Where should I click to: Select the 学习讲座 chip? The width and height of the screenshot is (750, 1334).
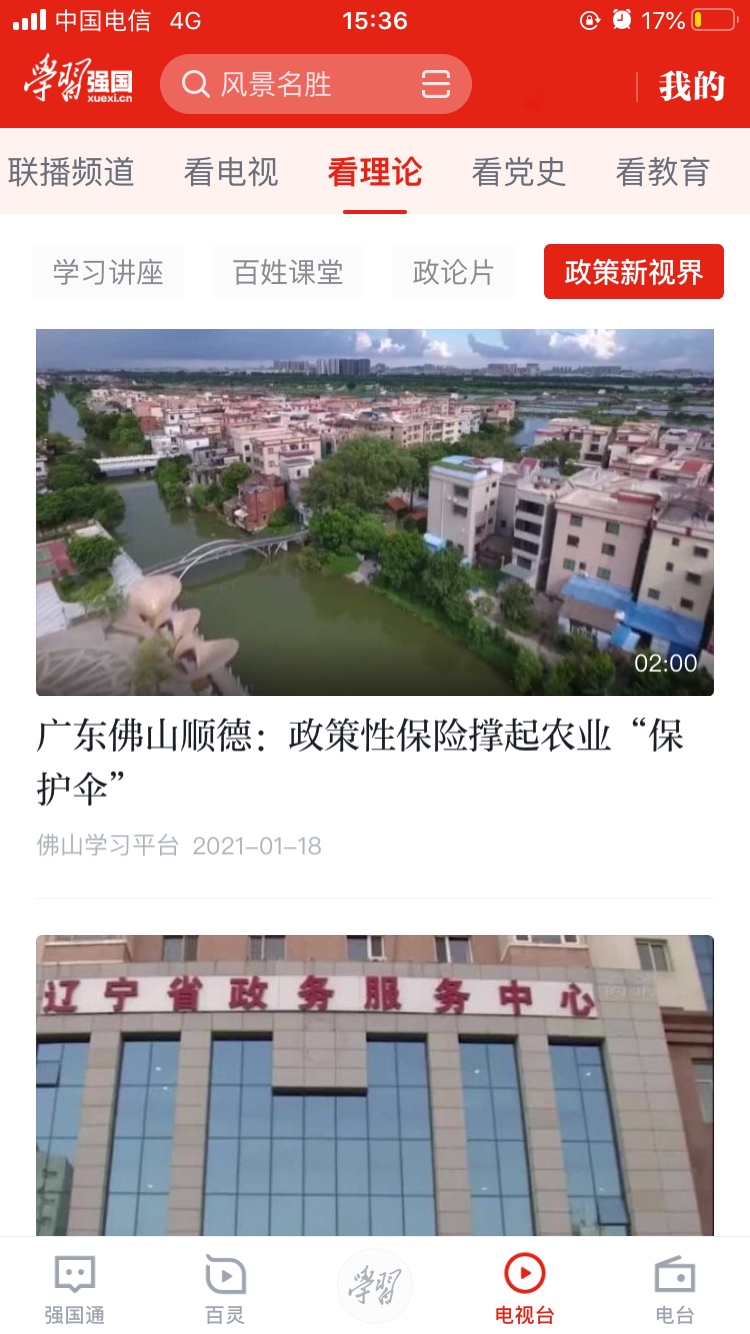(x=108, y=272)
